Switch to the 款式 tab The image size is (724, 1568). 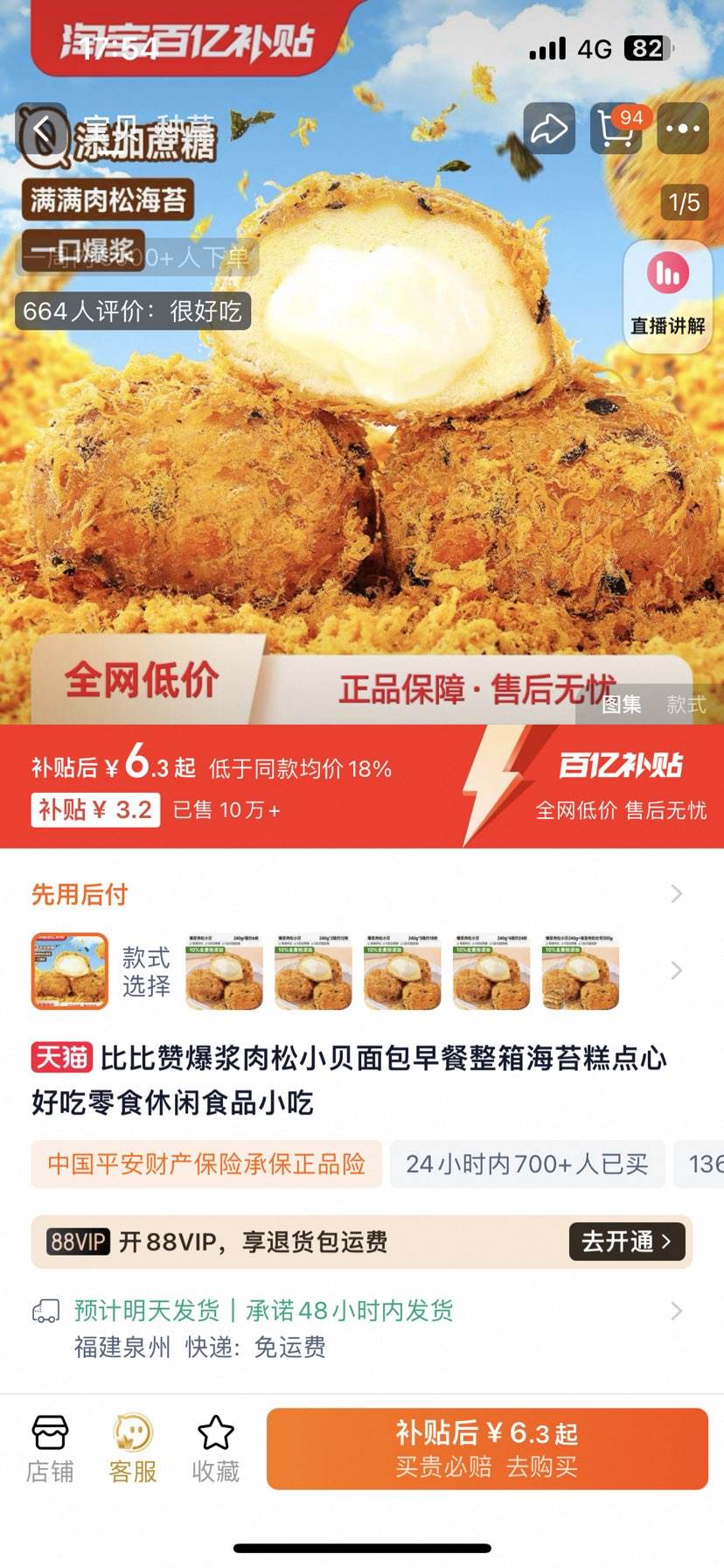(x=686, y=704)
